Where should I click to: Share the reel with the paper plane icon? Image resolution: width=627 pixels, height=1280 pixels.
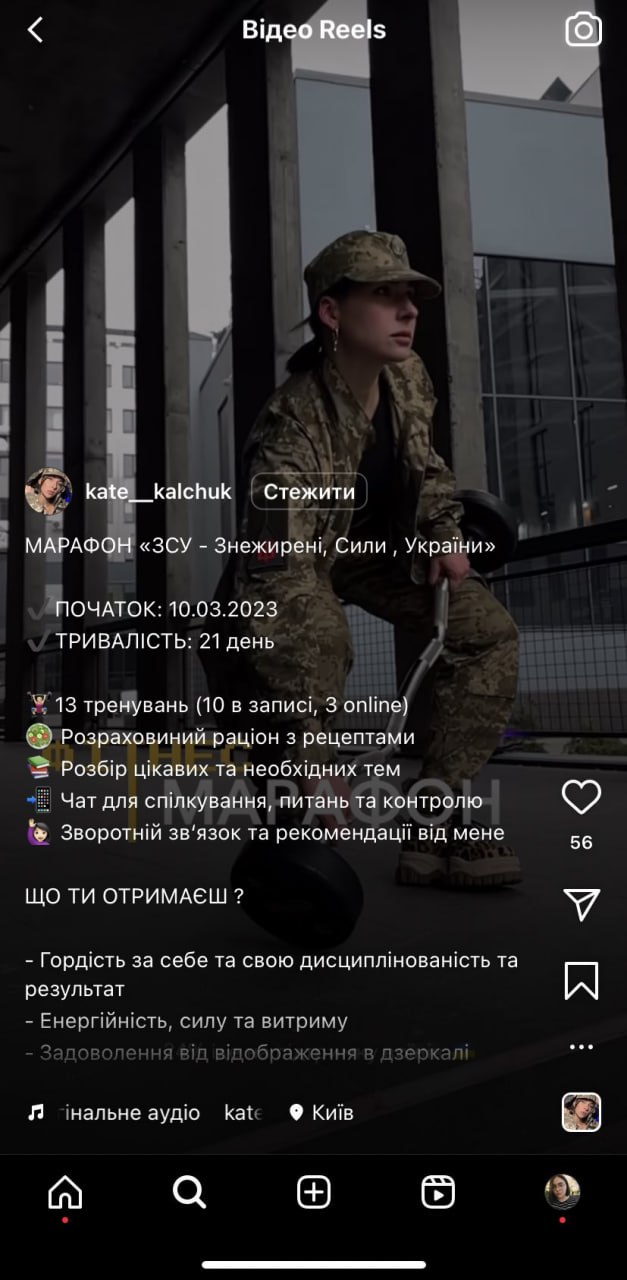(x=581, y=903)
